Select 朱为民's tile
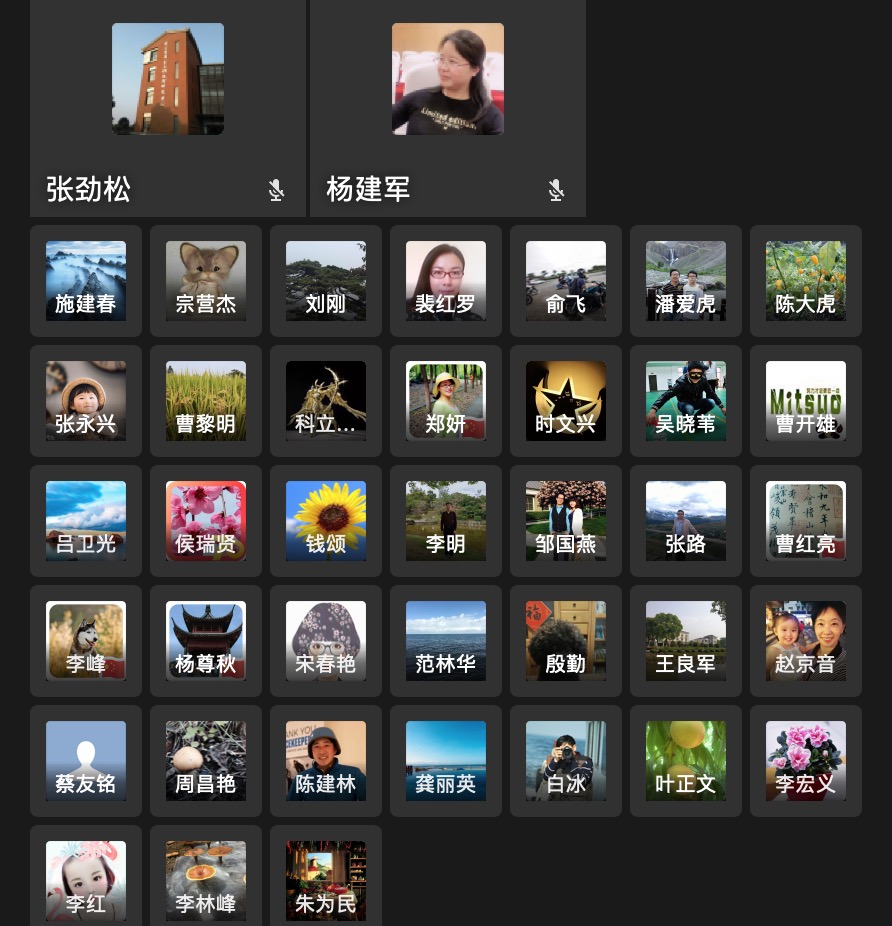Viewport: 892px width, 926px height. click(x=326, y=880)
